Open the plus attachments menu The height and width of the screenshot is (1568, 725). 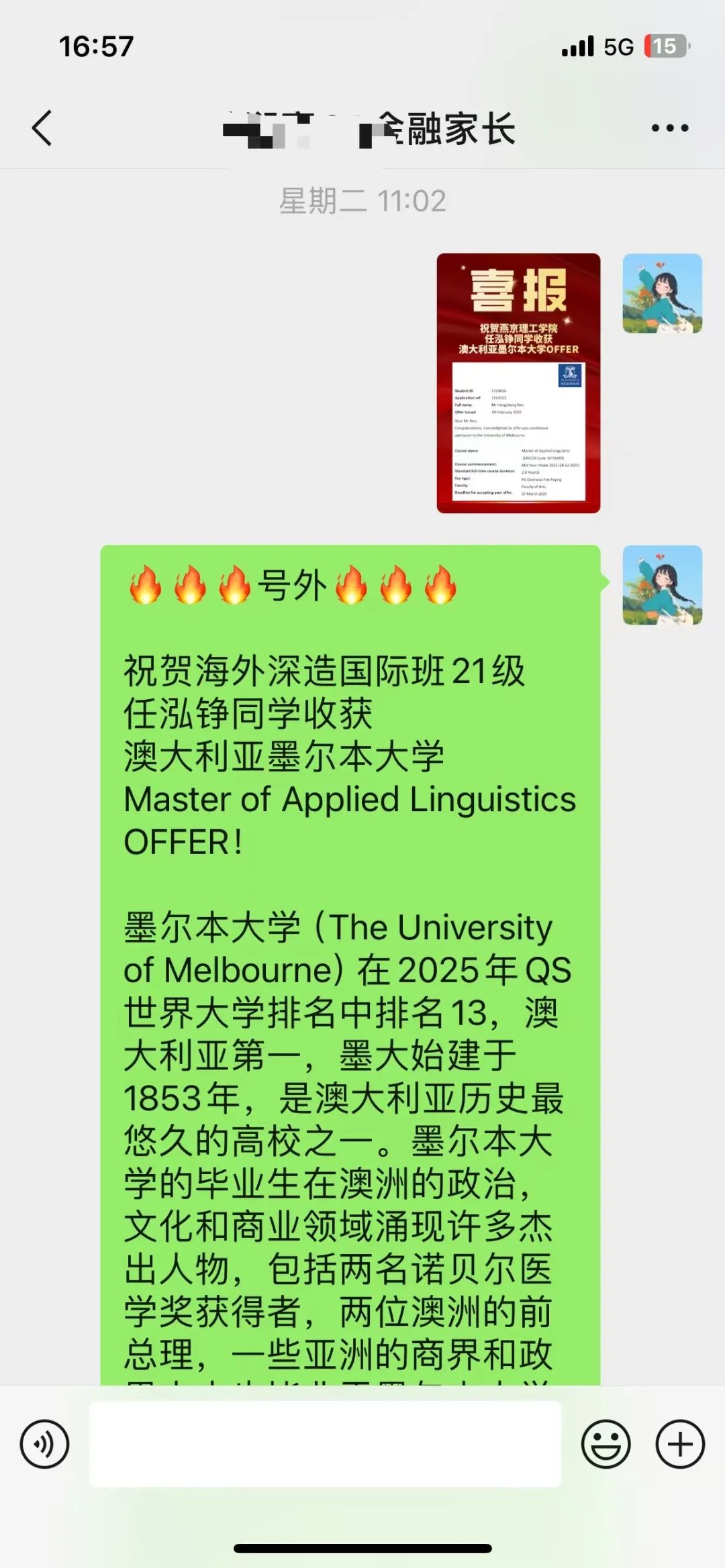point(679,1443)
